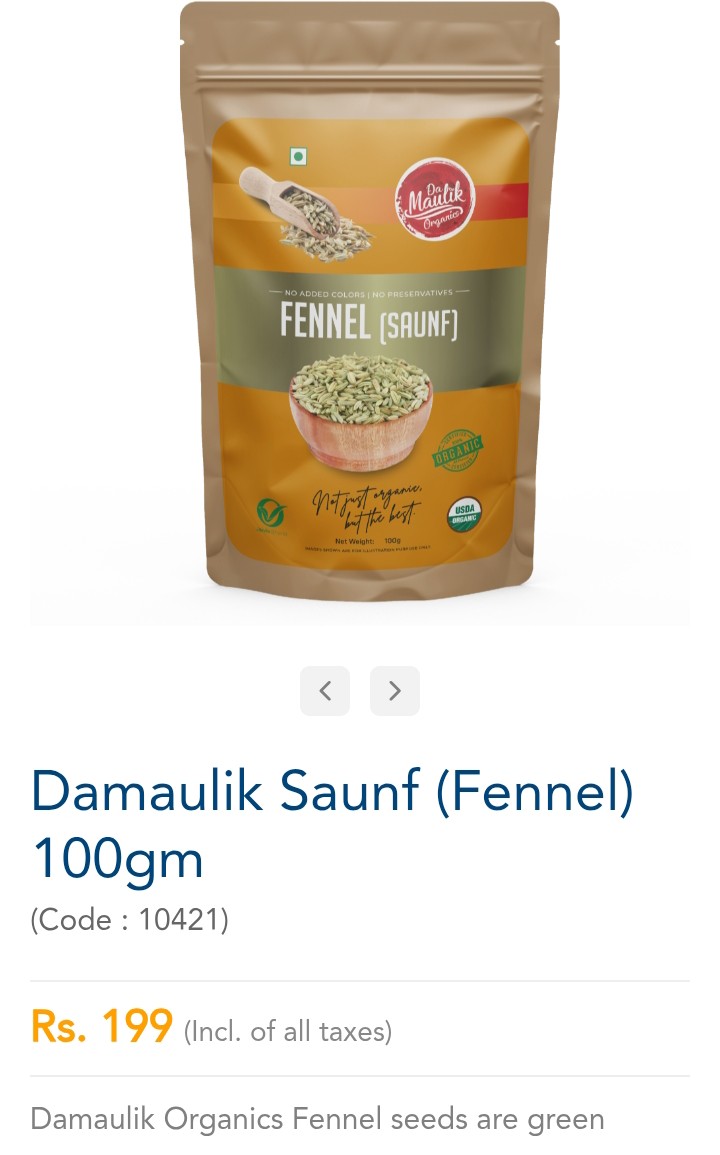Show the next product image
This screenshot has height=1155, width=720.
tap(395, 690)
